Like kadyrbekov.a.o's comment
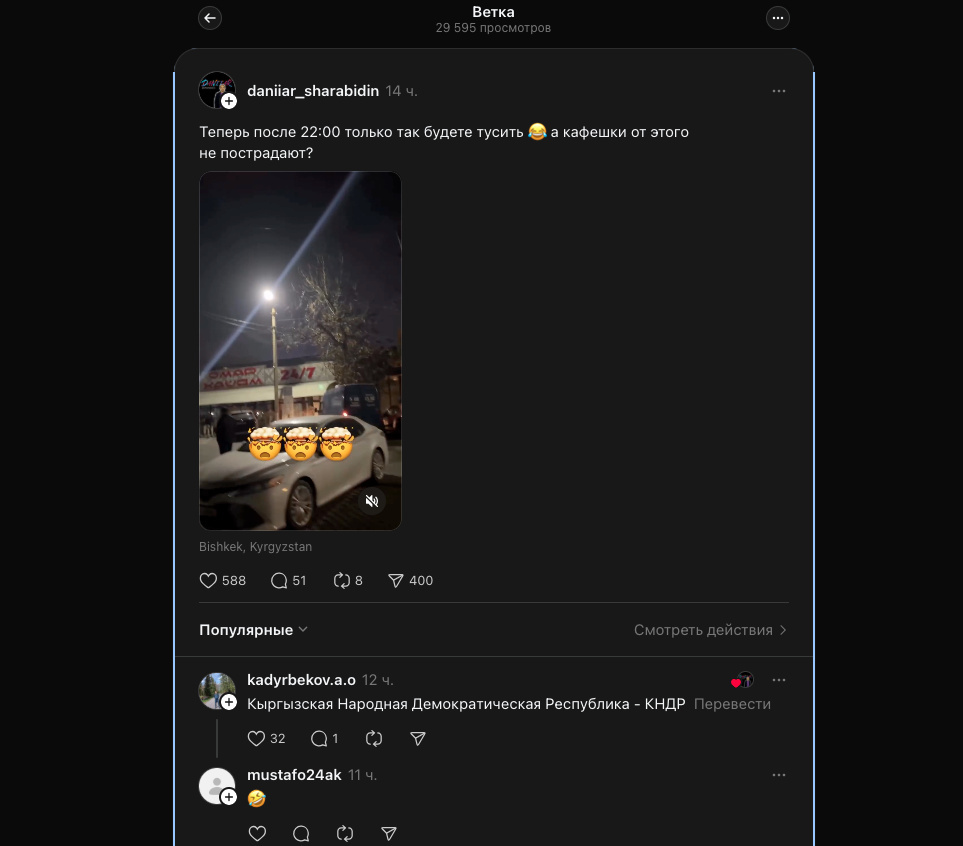The height and width of the screenshot is (846, 963). coord(257,739)
